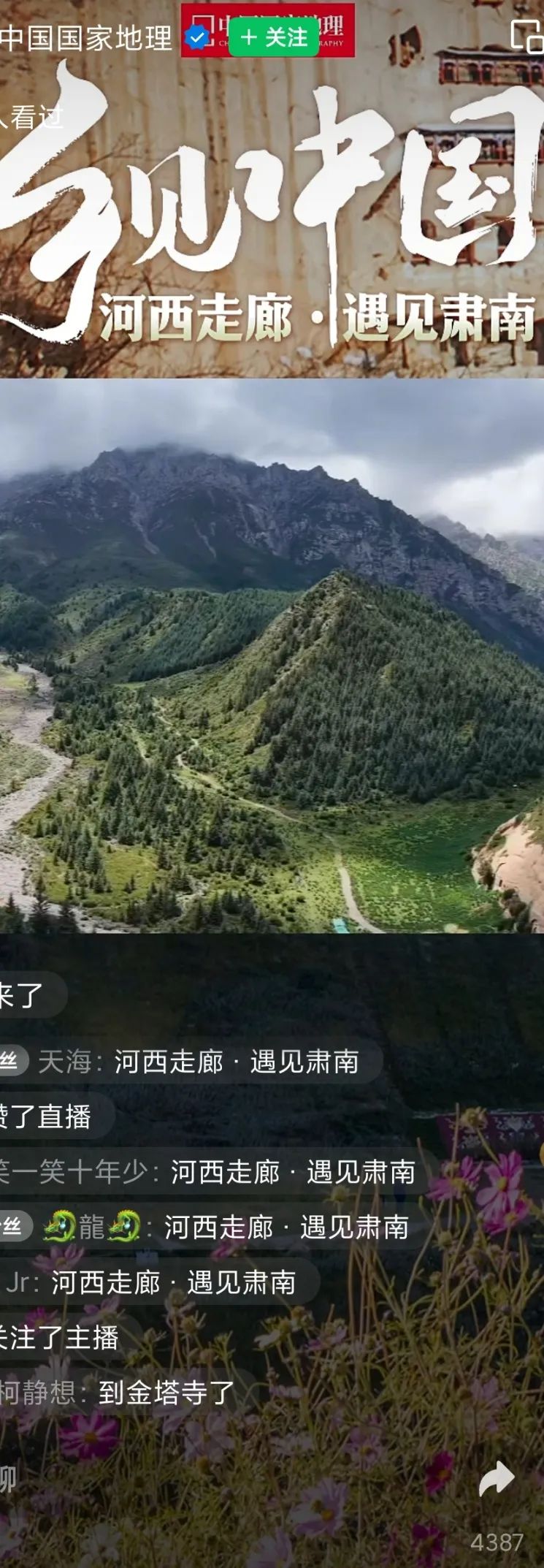544x1568 pixels.
Task: Share this live stream
Action: click(497, 1480)
